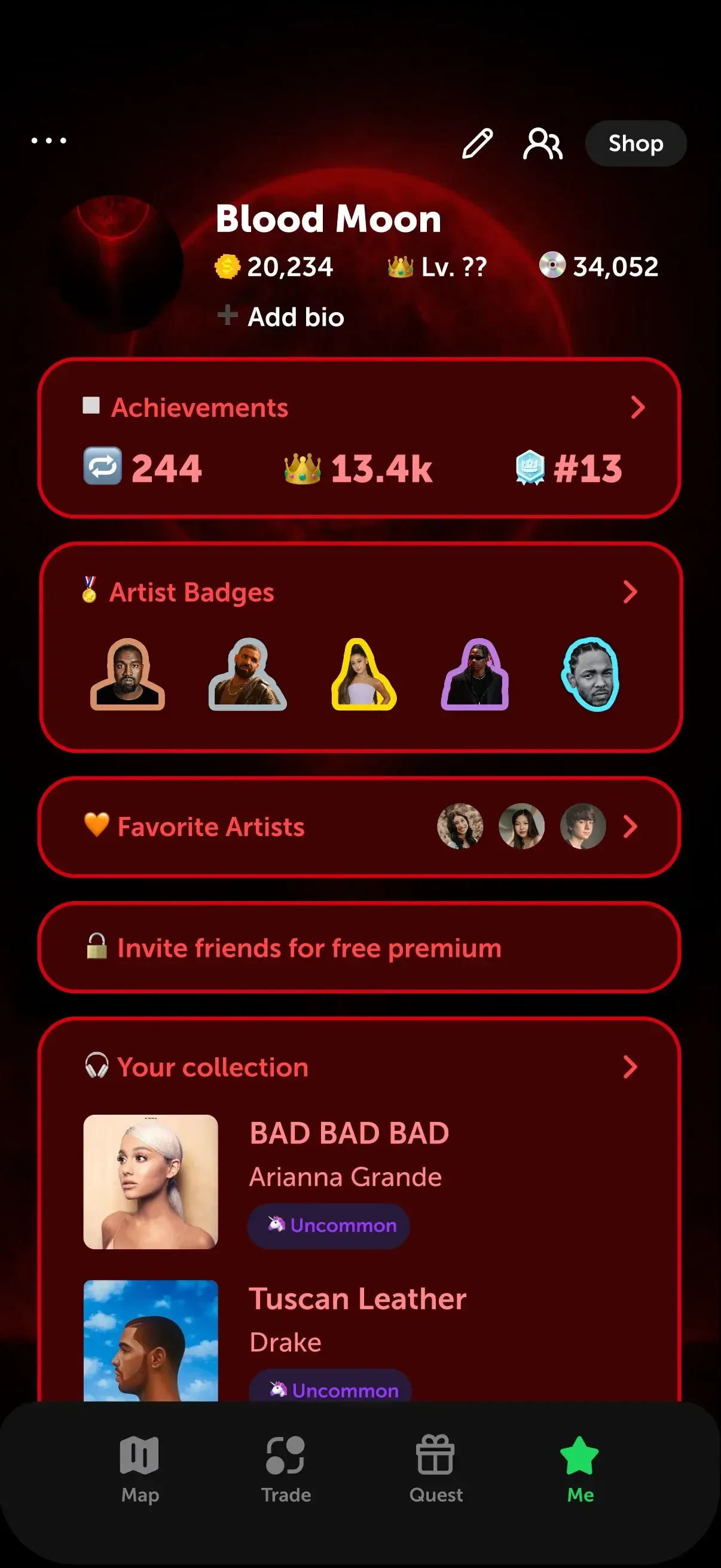Open the Artist Badges section
Viewport: 721px width, 1568px height.
coord(360,592)
